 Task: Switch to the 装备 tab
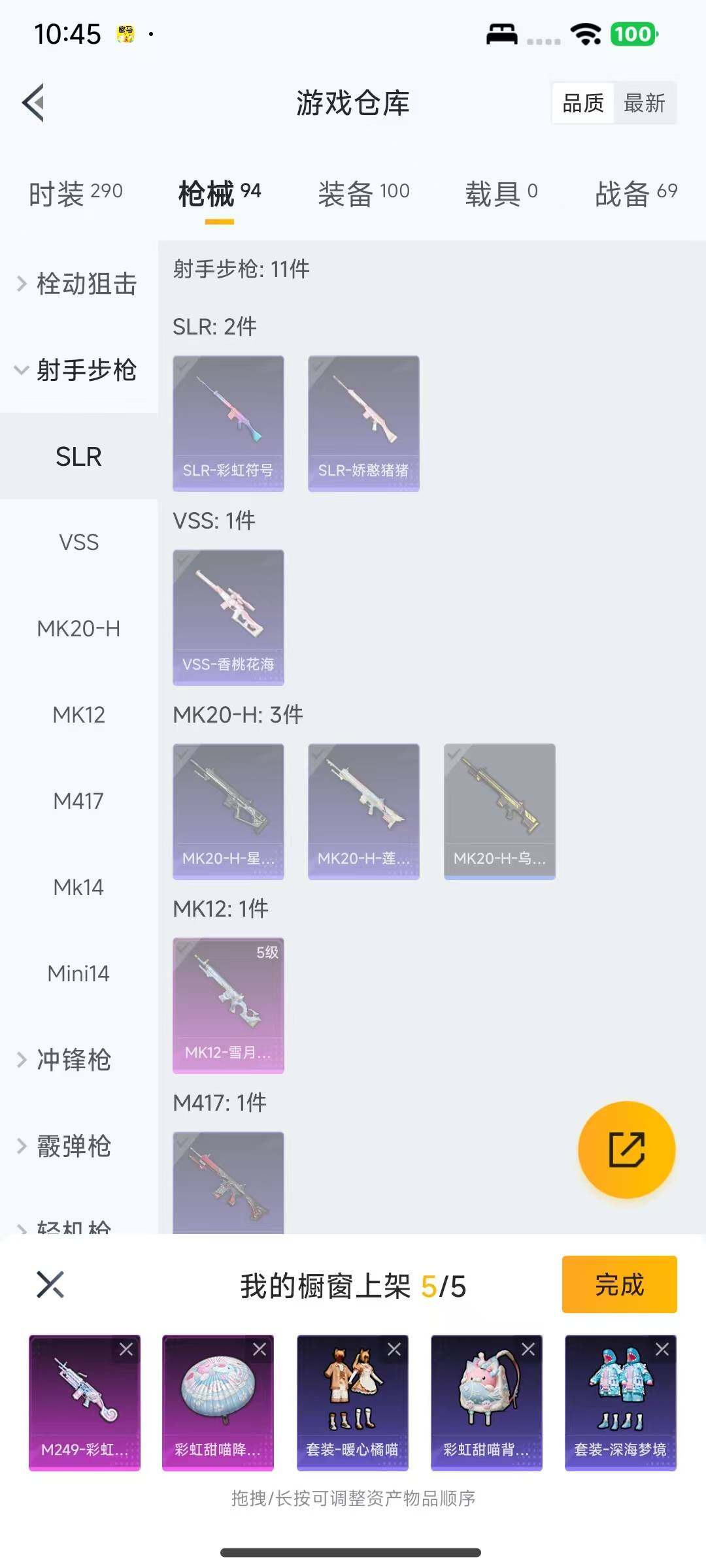click(363, 193)
